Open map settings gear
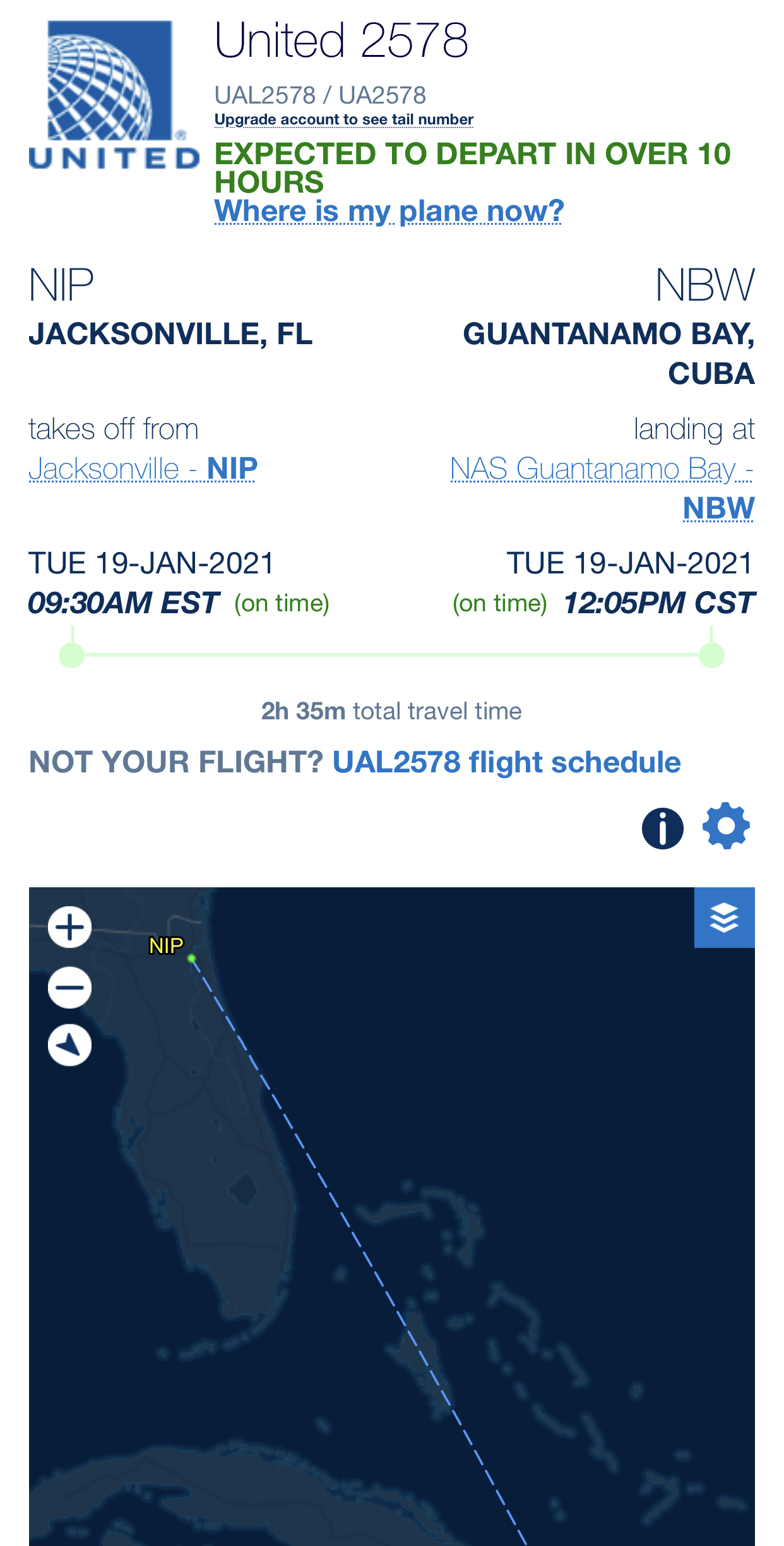 [x=726, y=826]
